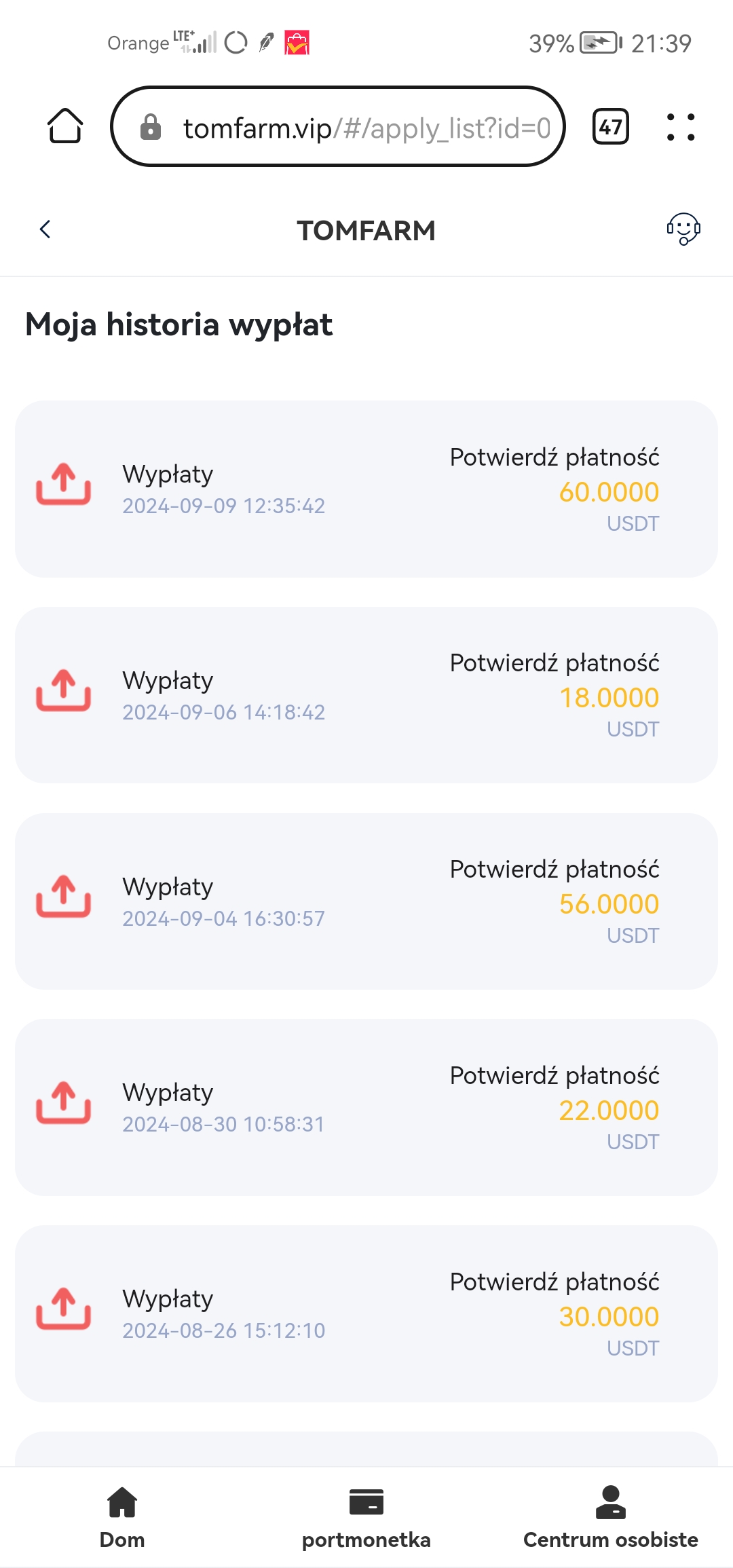This screenshot has height=1568, width=733.
Task: Tap the browser home button
Action: (x=65, y=126)
